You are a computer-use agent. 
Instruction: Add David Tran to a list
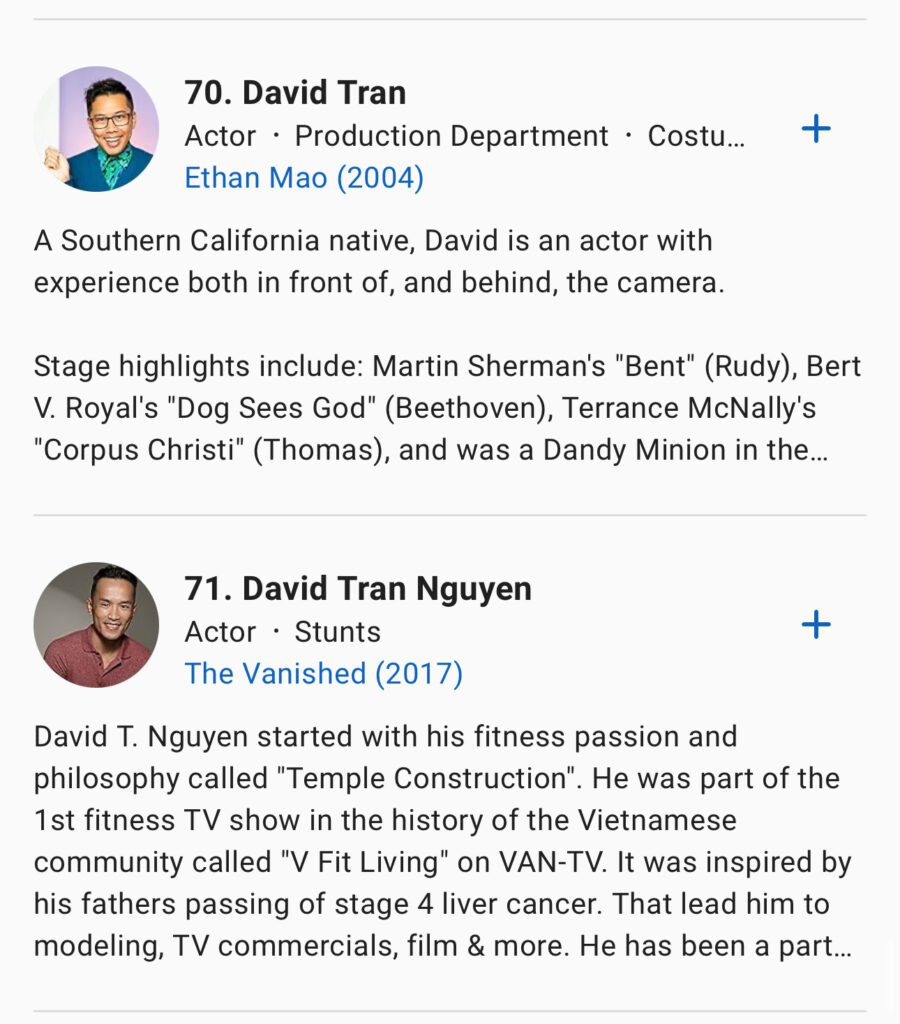816,129
